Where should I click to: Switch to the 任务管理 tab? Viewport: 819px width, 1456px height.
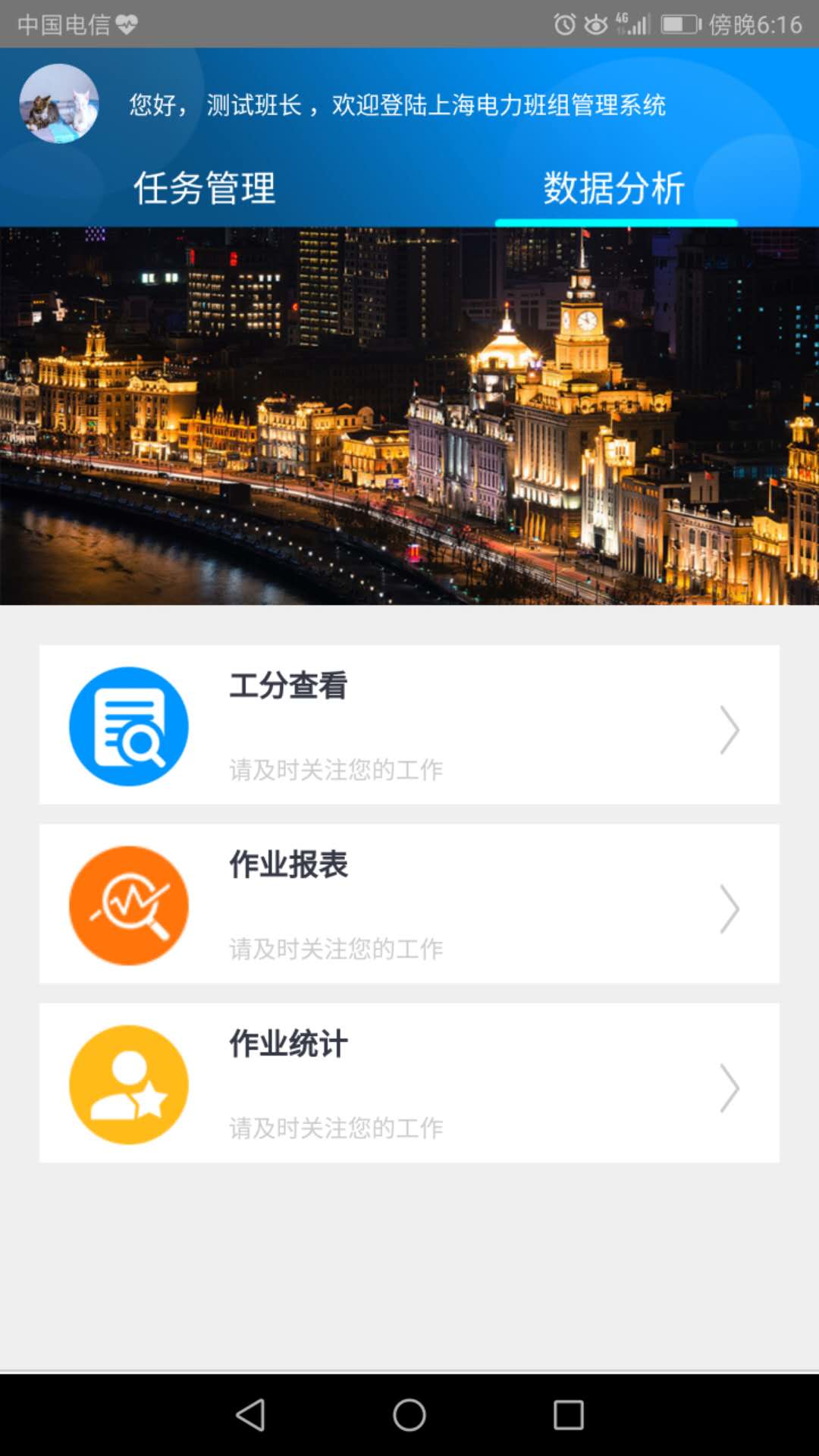205,188
